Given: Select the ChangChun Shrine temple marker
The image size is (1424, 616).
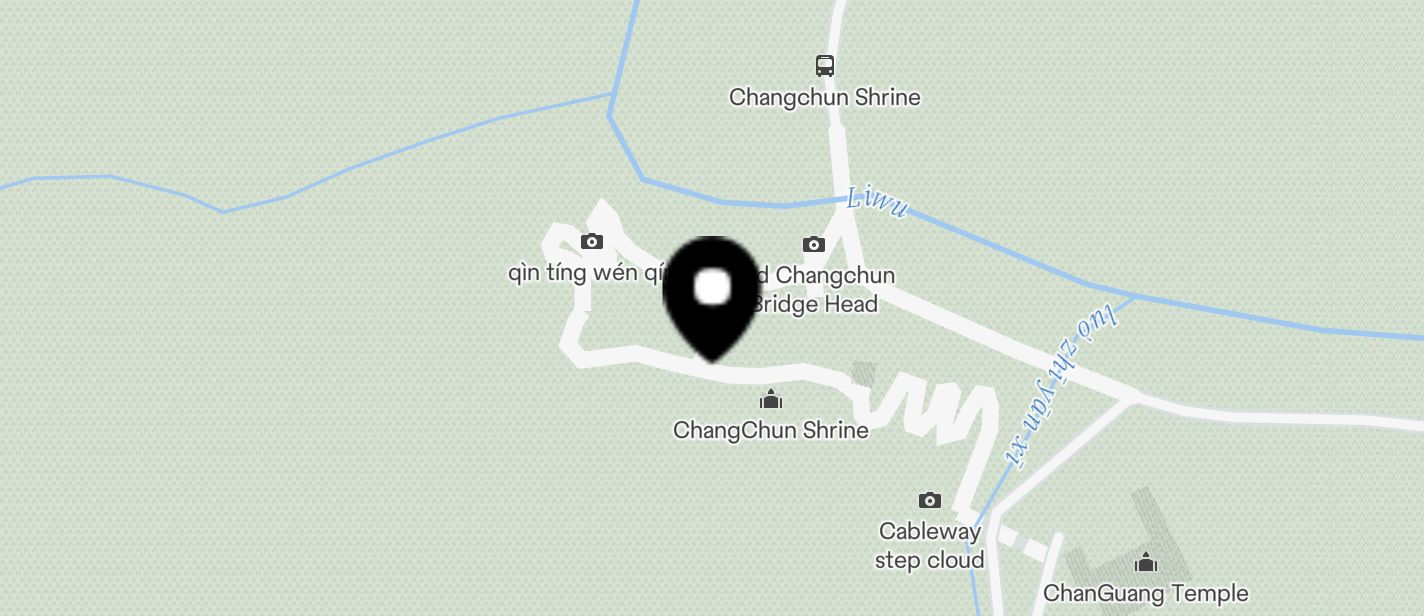Looking at the screenshot, I should click(770, 401).
